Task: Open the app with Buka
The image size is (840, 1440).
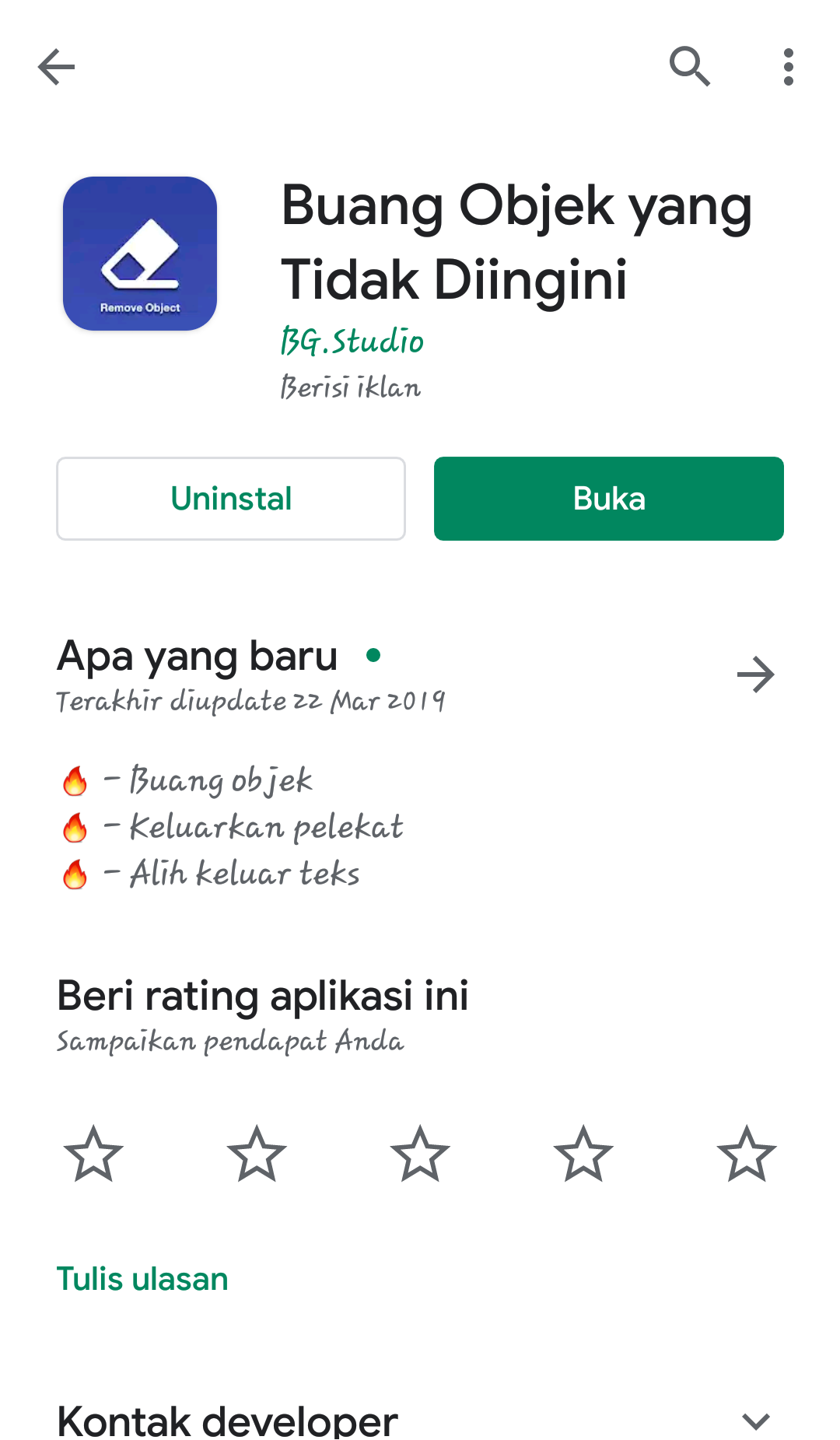Action: pyautogui.click(x=608, y=499)
